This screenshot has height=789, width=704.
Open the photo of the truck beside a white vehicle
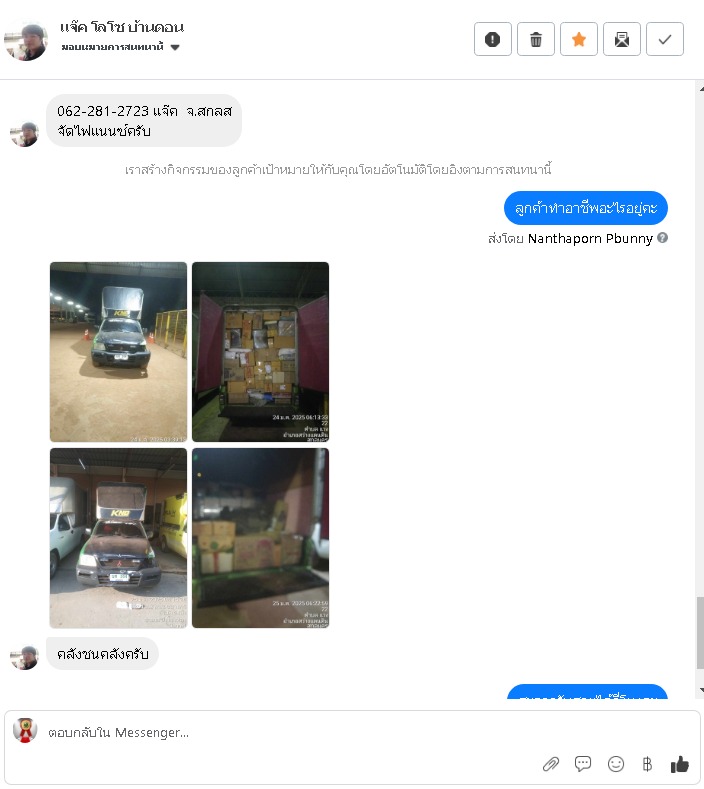118,537
